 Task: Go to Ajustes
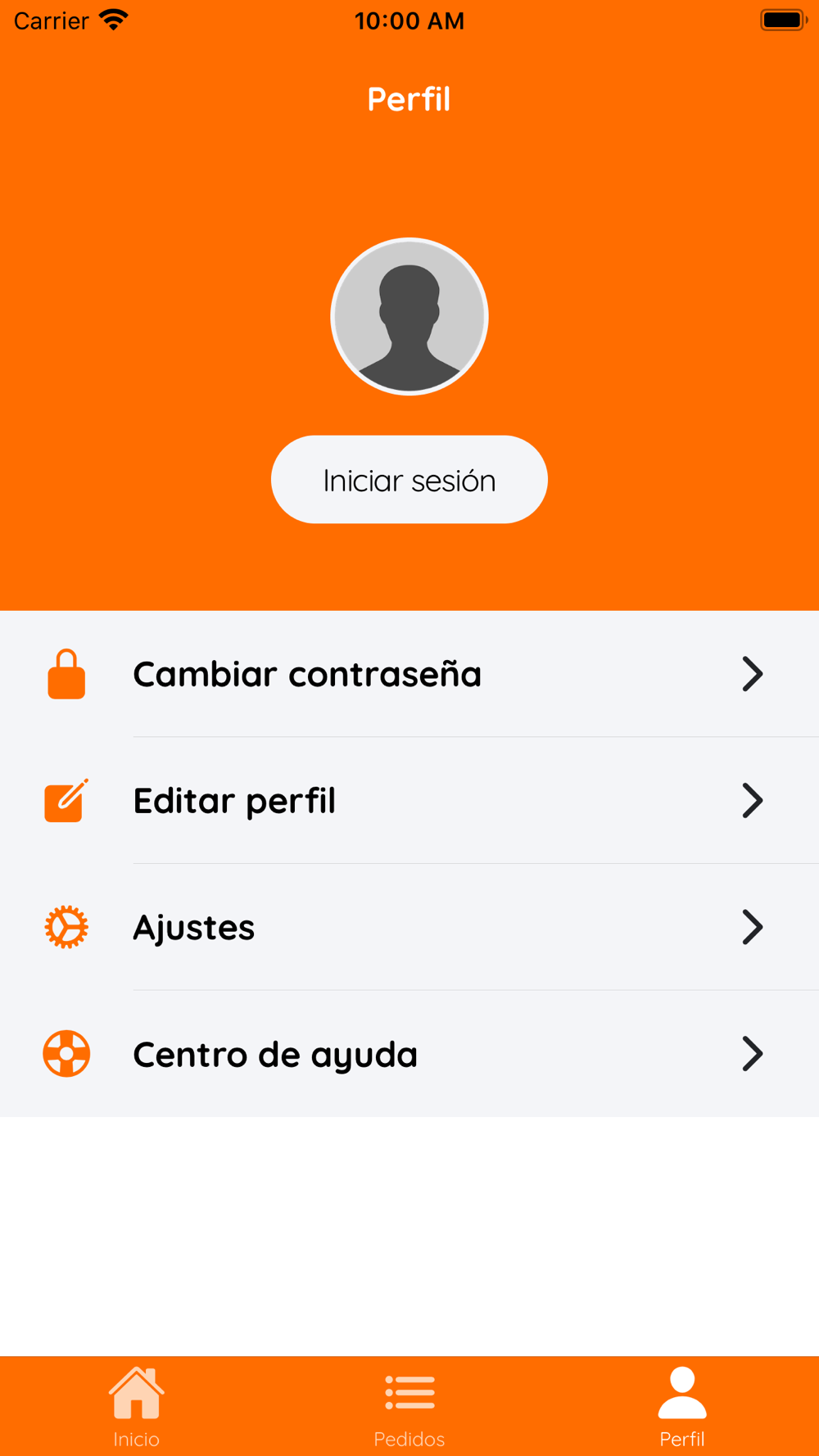click(x=409, y=928)
